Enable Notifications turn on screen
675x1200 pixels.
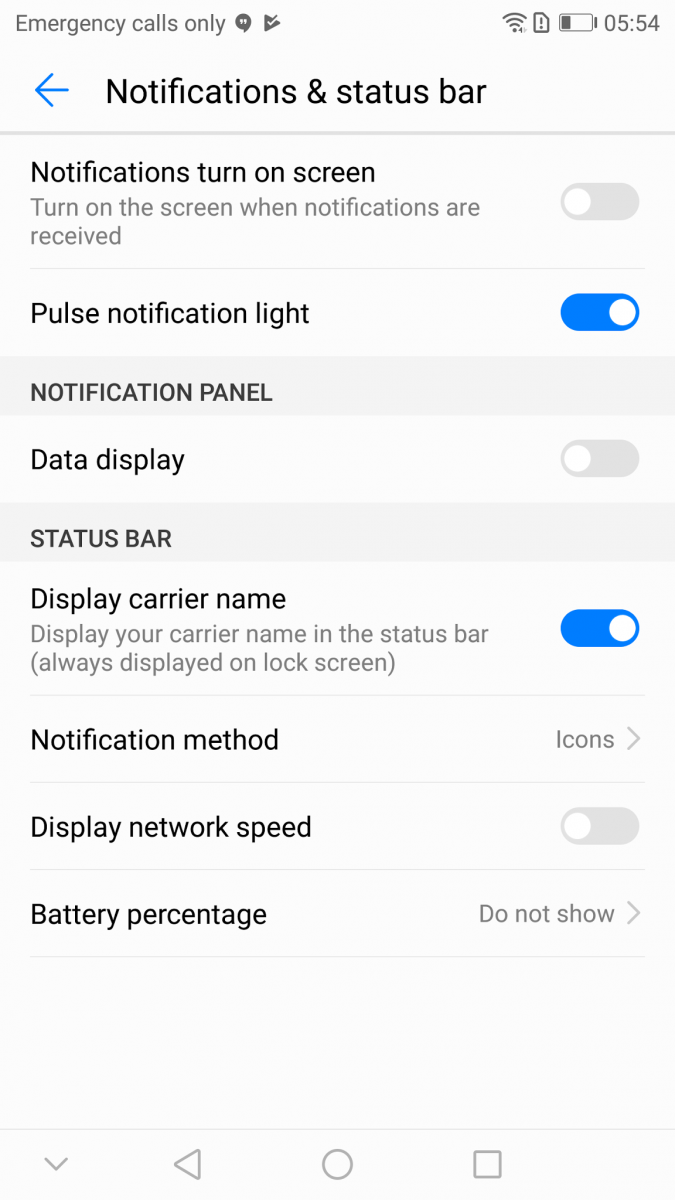(x=599, y=202)
